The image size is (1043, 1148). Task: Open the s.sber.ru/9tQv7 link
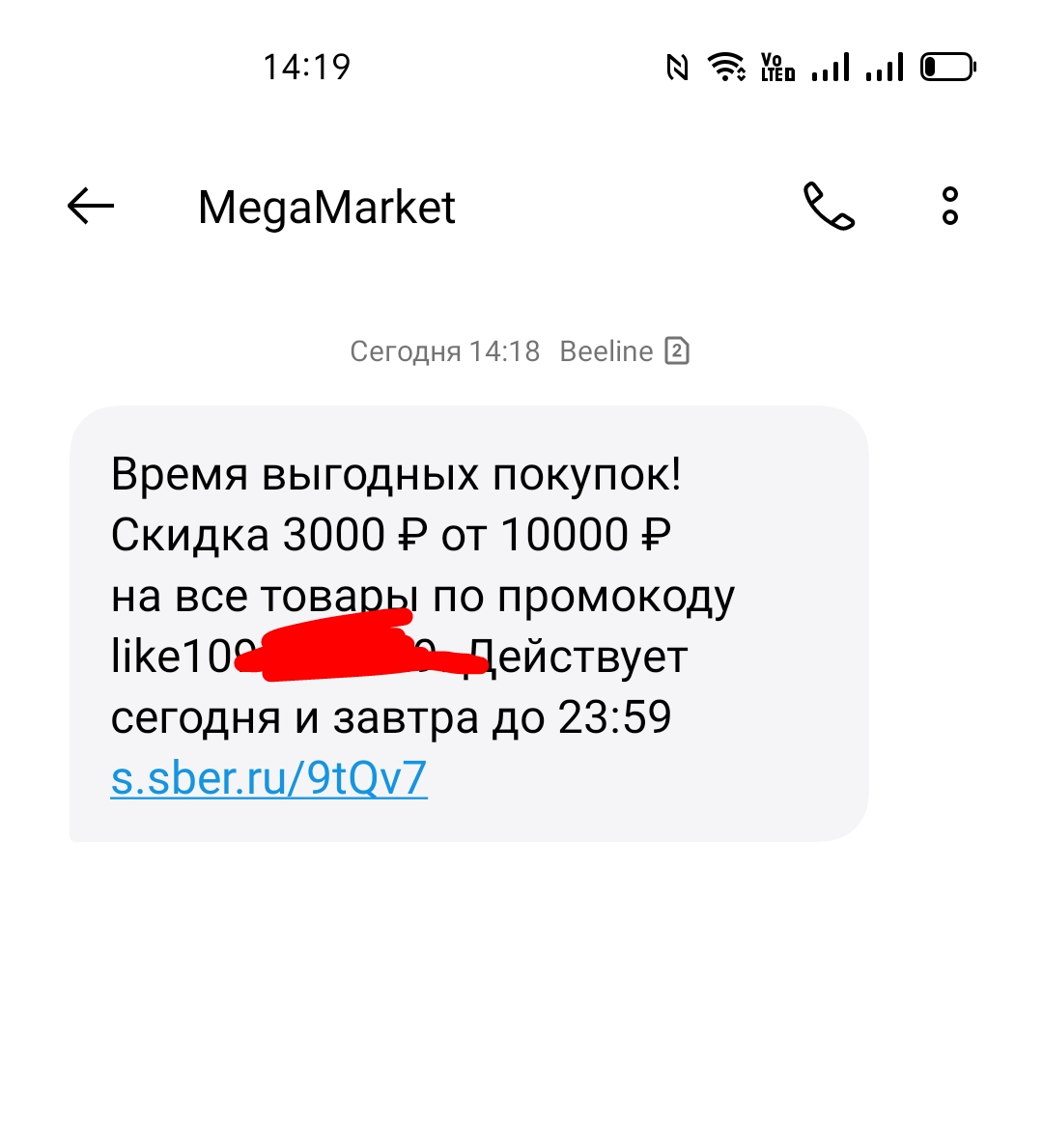(268, 777)
